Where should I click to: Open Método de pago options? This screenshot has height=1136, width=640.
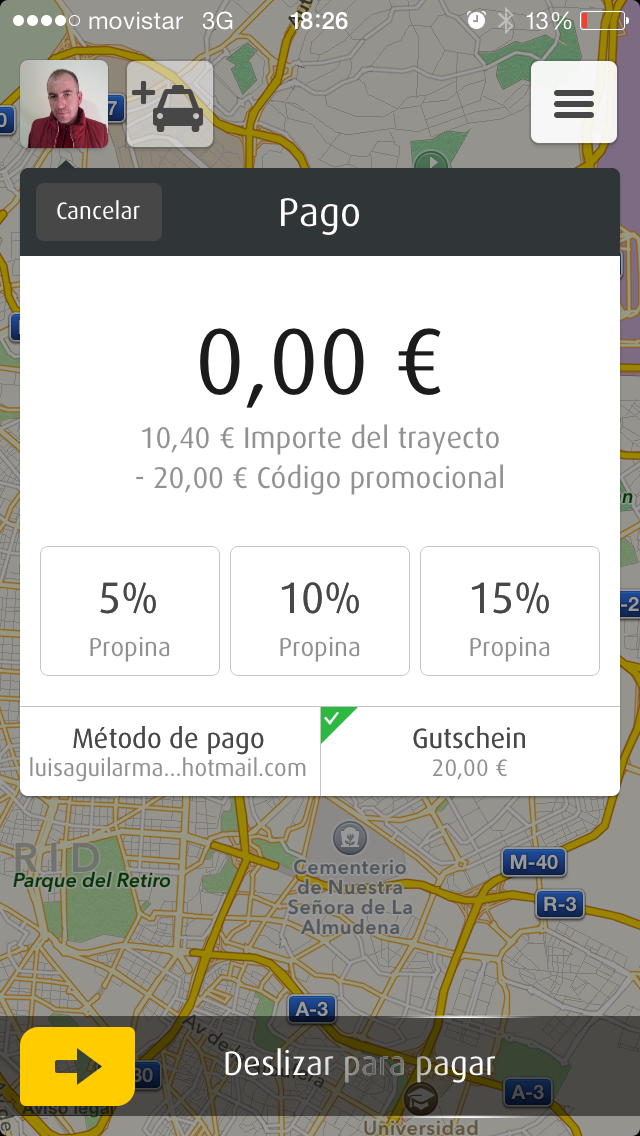[x=169, y=751]
